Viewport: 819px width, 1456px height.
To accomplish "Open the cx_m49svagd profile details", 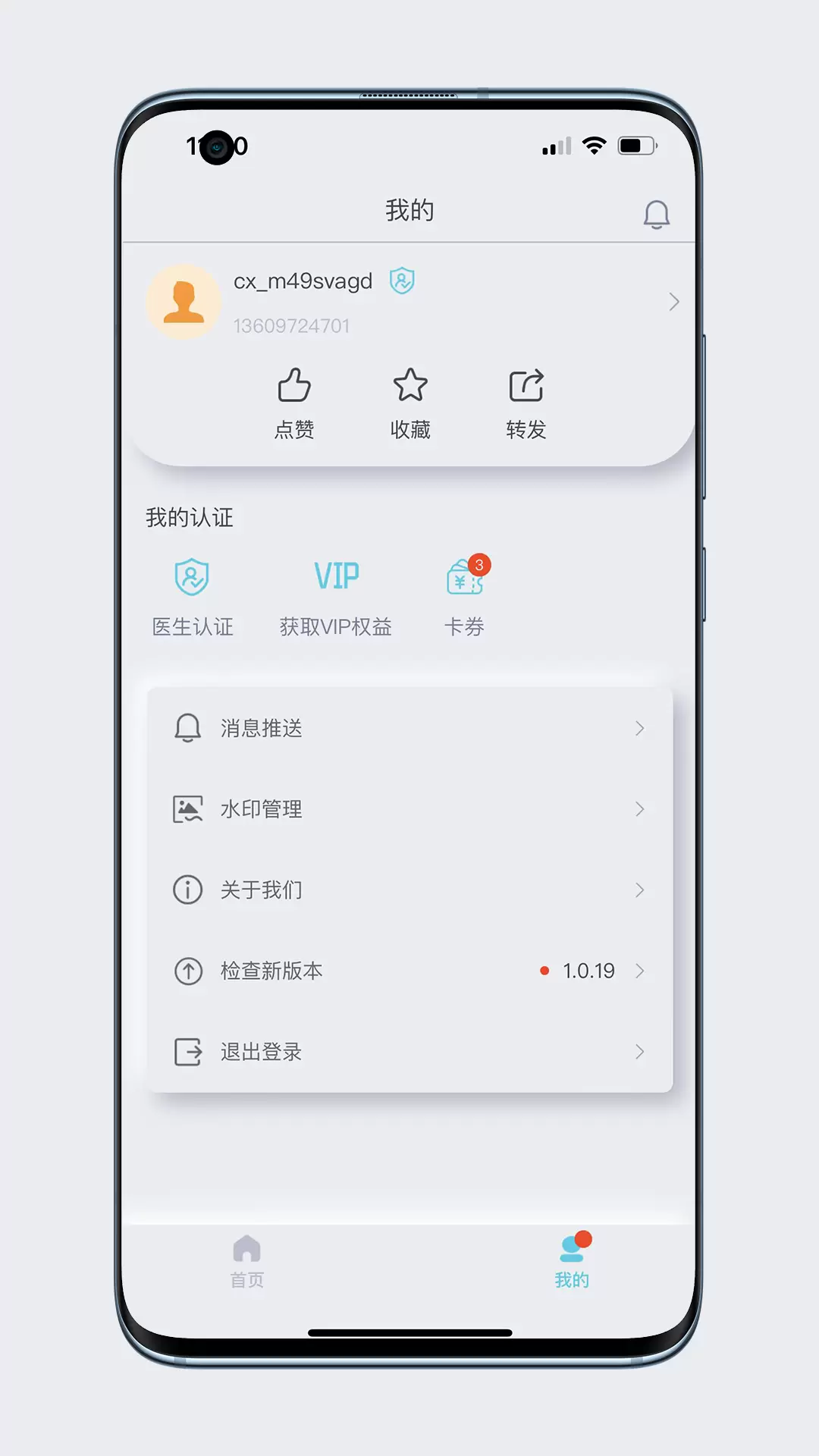I will click(409, 302).
